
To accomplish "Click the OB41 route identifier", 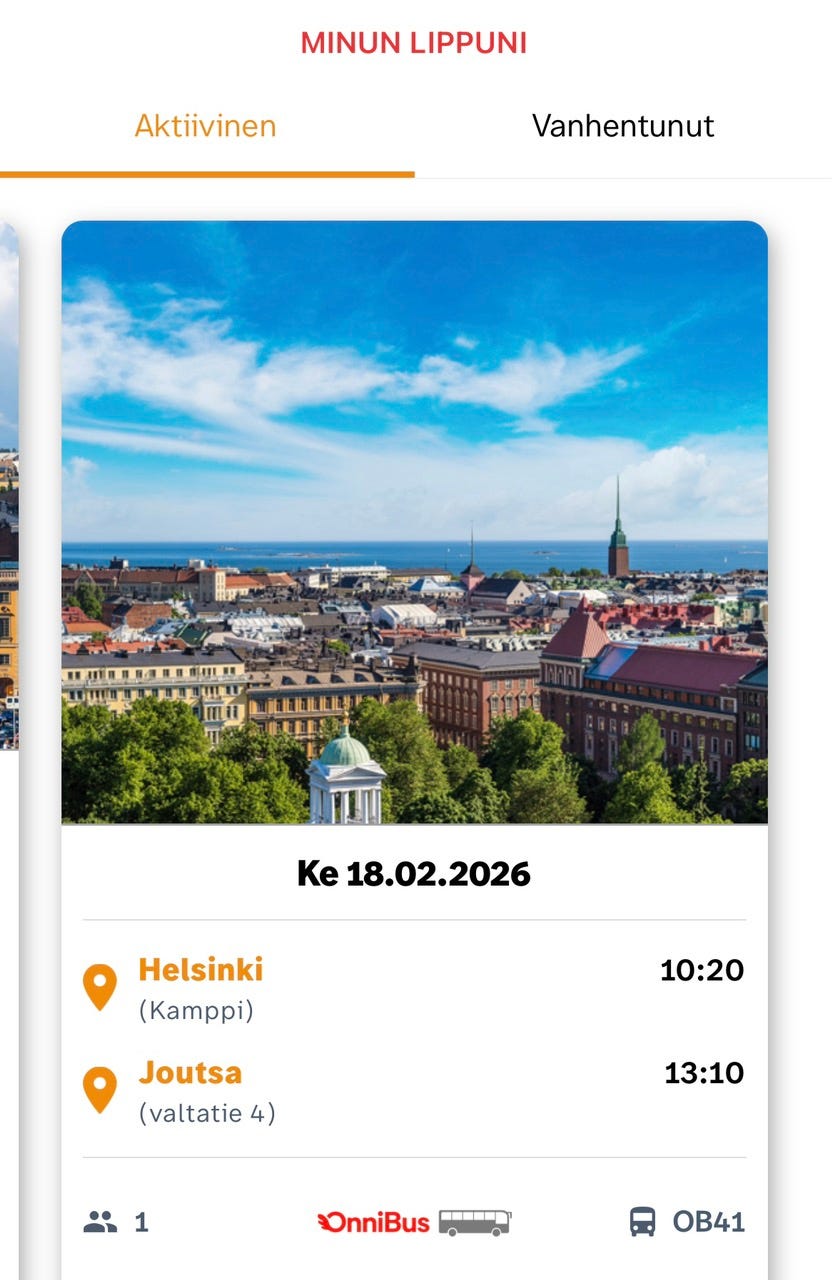I will pyautogui.click(x=712, y=1221).
